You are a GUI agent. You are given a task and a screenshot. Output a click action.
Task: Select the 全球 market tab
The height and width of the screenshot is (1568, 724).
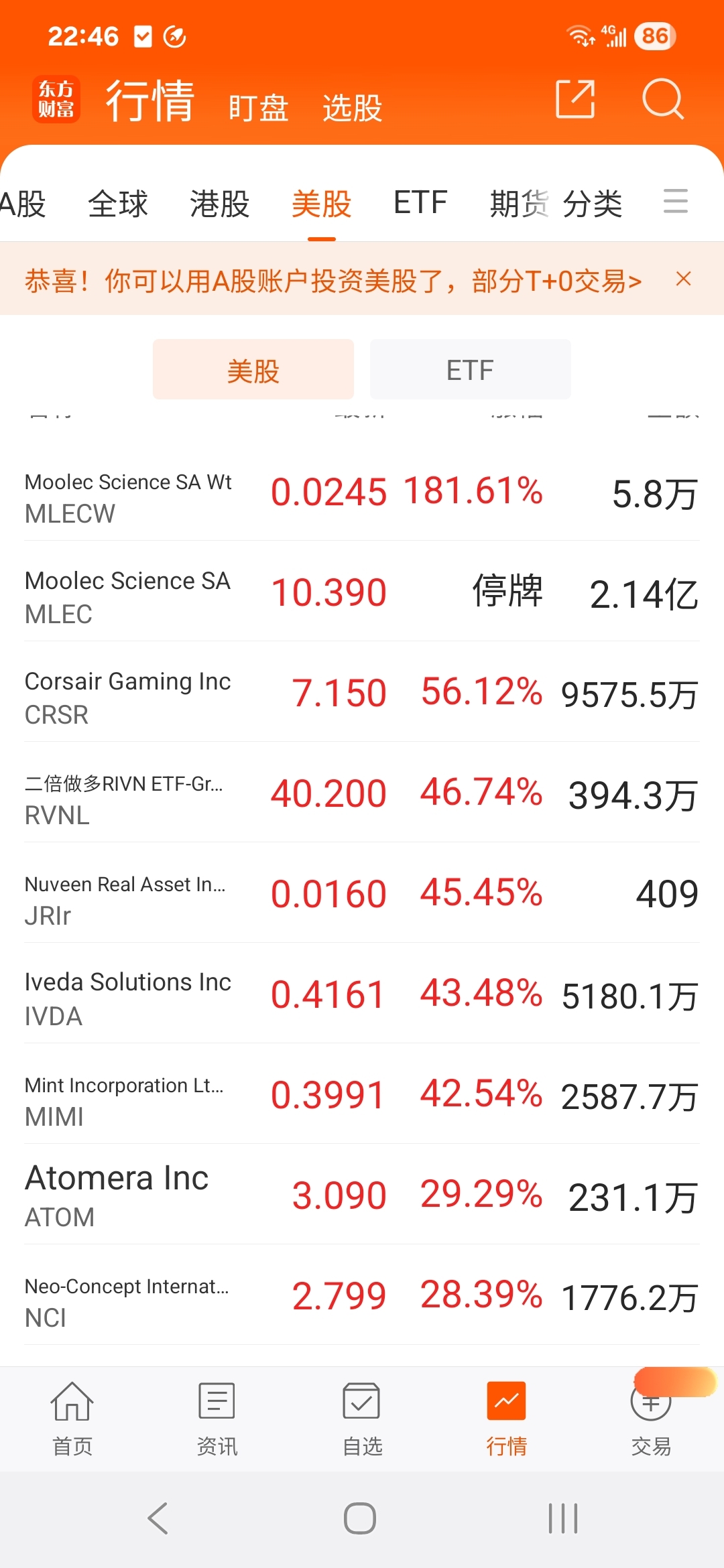(118, 203)
